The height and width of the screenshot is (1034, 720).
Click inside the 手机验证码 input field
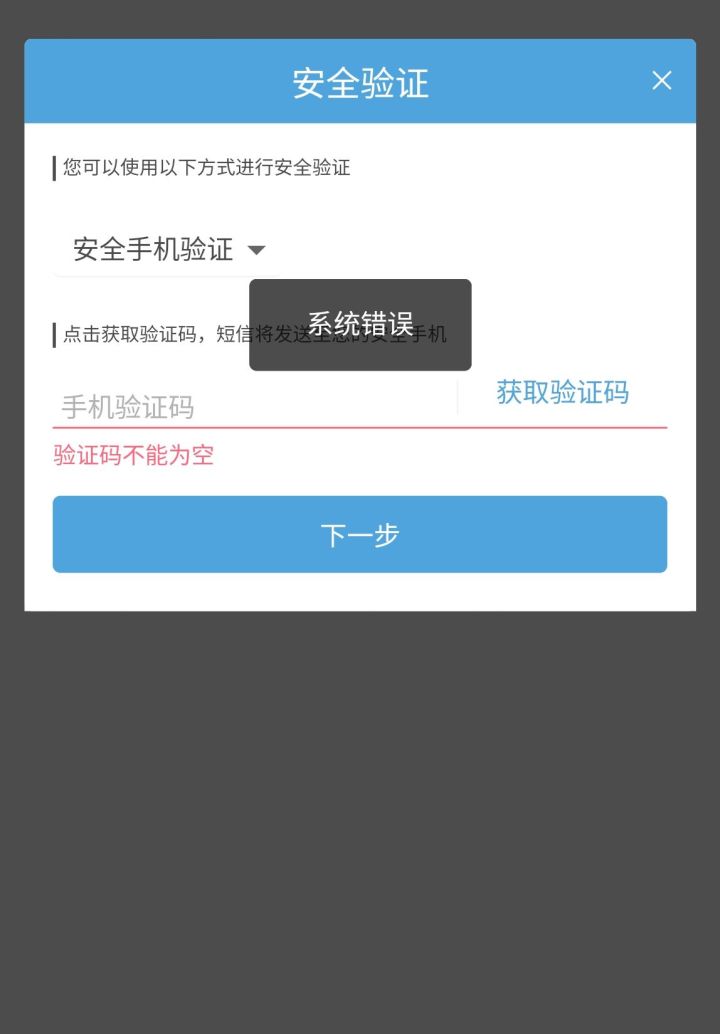coord(200,406)
